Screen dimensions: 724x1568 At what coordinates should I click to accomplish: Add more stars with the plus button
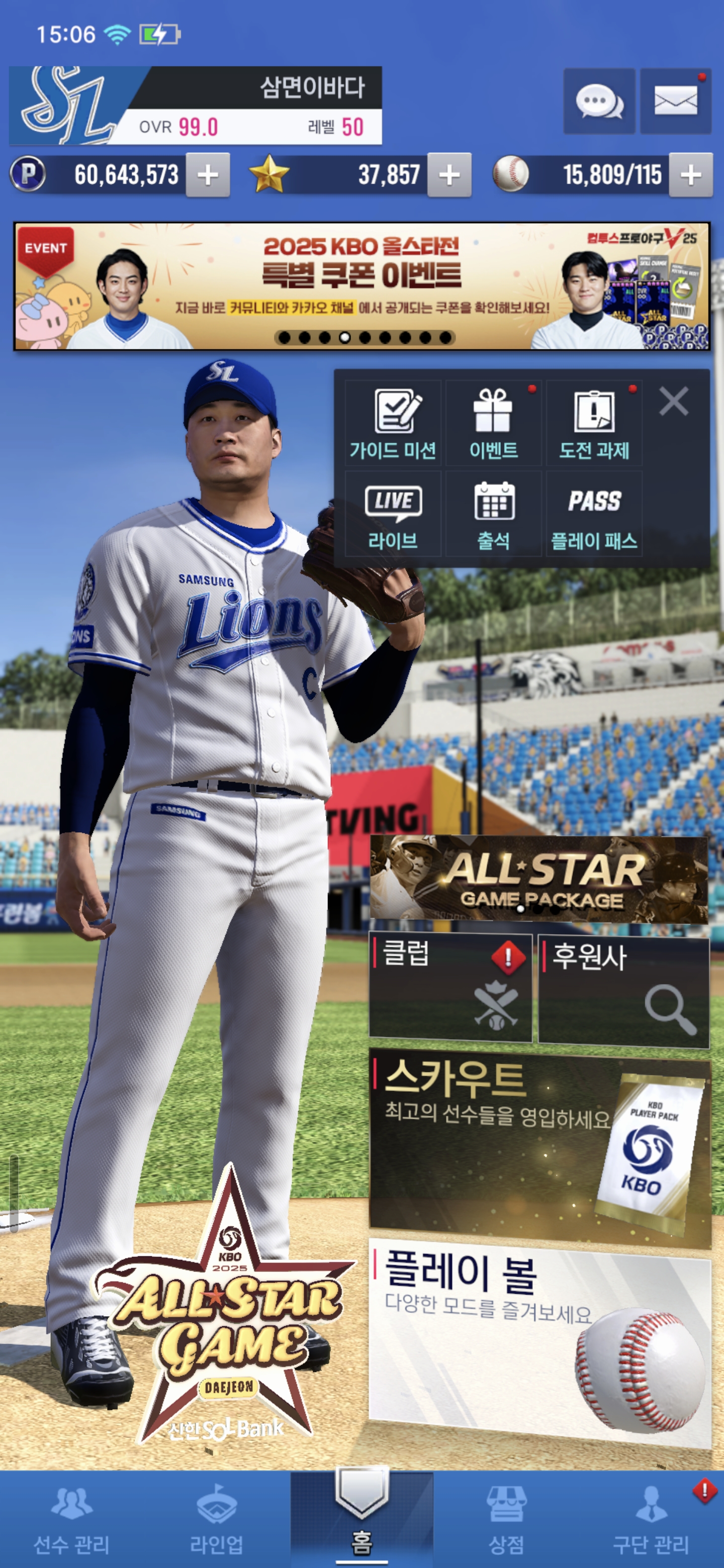[x=449, y=175]
